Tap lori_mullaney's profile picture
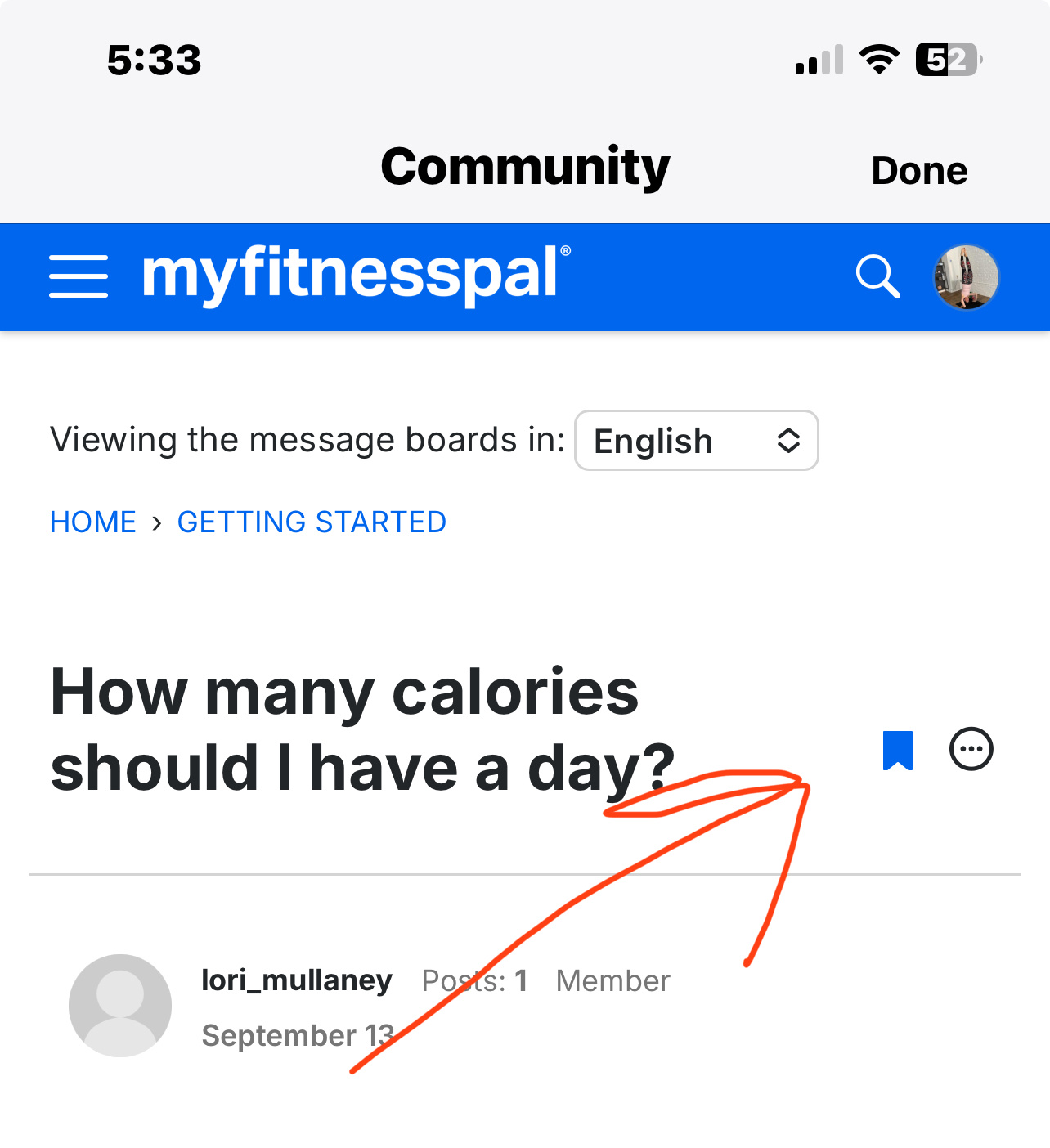This screenshot has width=1050, height=1148. tap(120, 1005)
